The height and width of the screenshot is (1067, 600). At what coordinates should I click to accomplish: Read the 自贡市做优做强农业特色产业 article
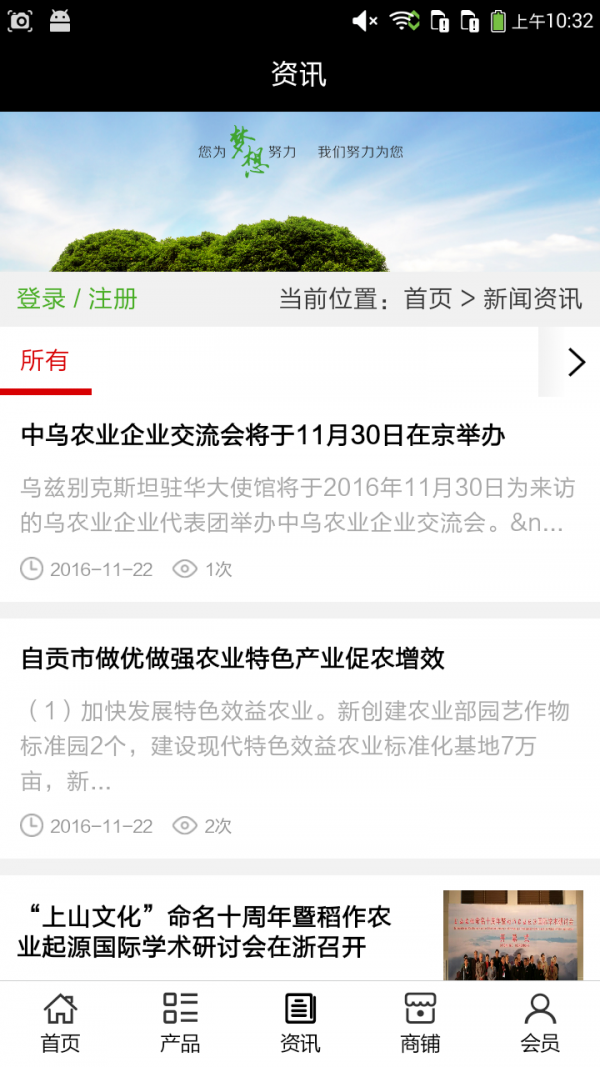point(233,659)
